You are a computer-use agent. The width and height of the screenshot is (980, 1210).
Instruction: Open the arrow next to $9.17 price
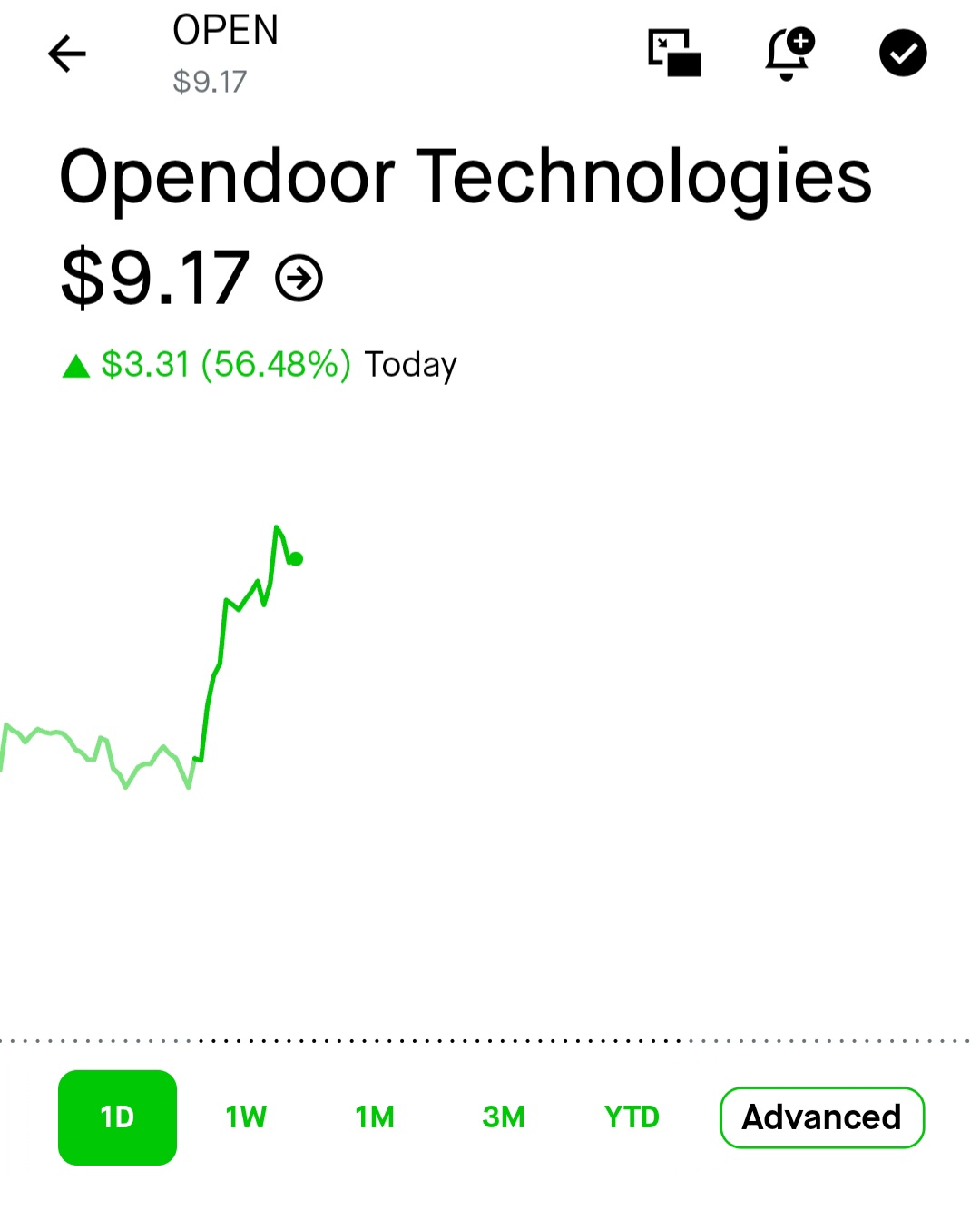[x=299, y=278]
